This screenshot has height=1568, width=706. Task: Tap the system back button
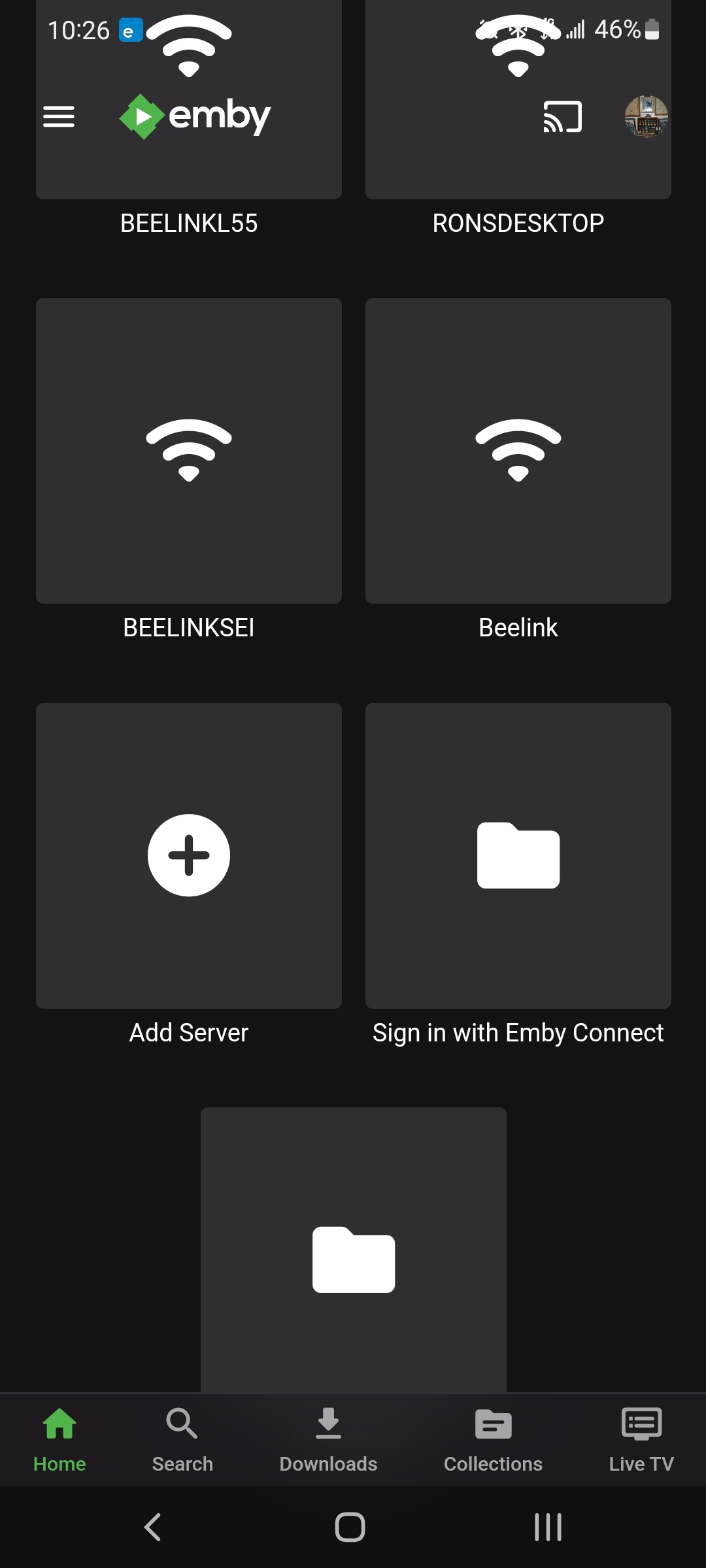(x=153, y=1527)
